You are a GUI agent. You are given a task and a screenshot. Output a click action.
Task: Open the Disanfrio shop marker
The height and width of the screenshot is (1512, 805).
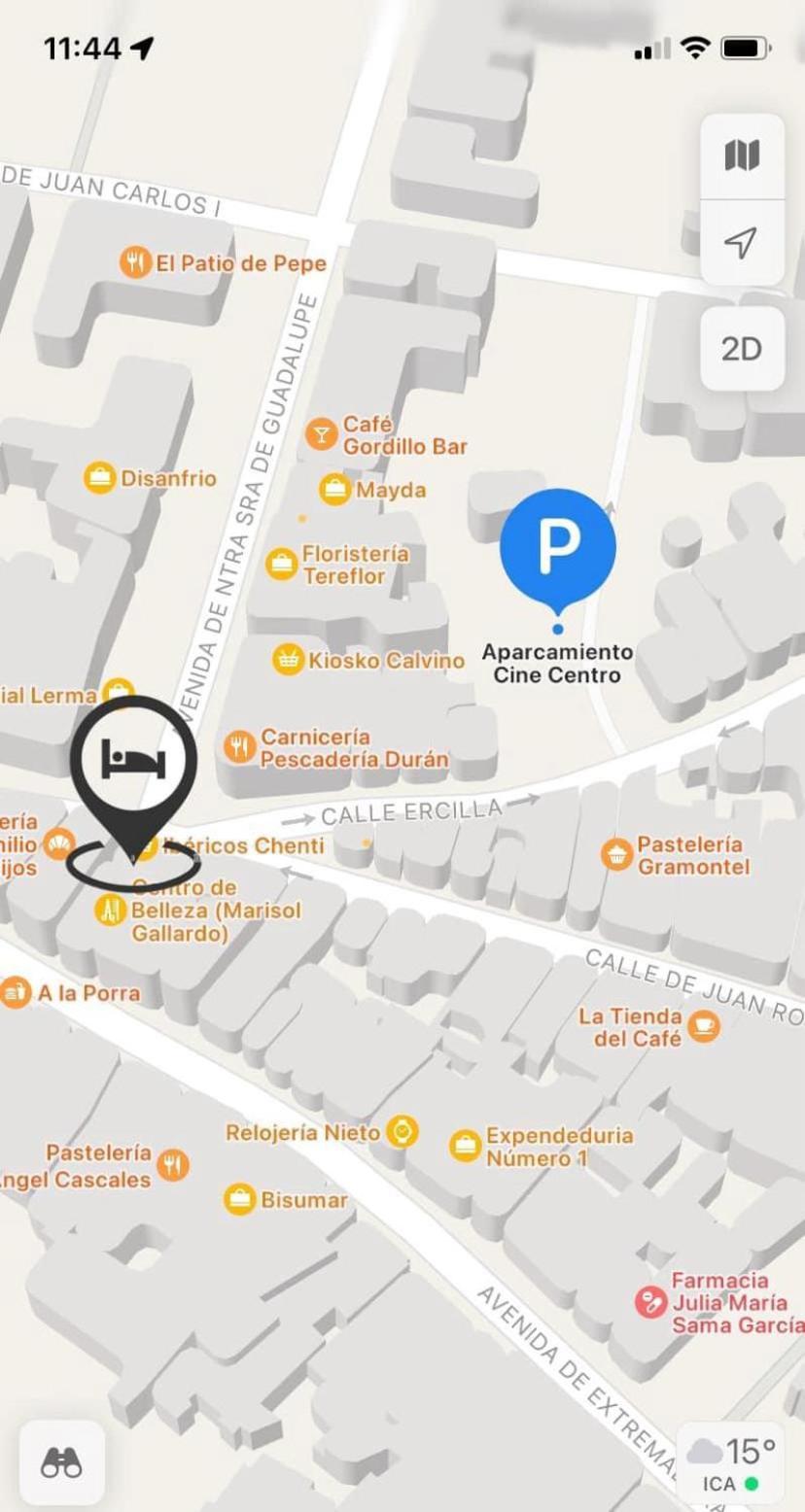point(99,478)
